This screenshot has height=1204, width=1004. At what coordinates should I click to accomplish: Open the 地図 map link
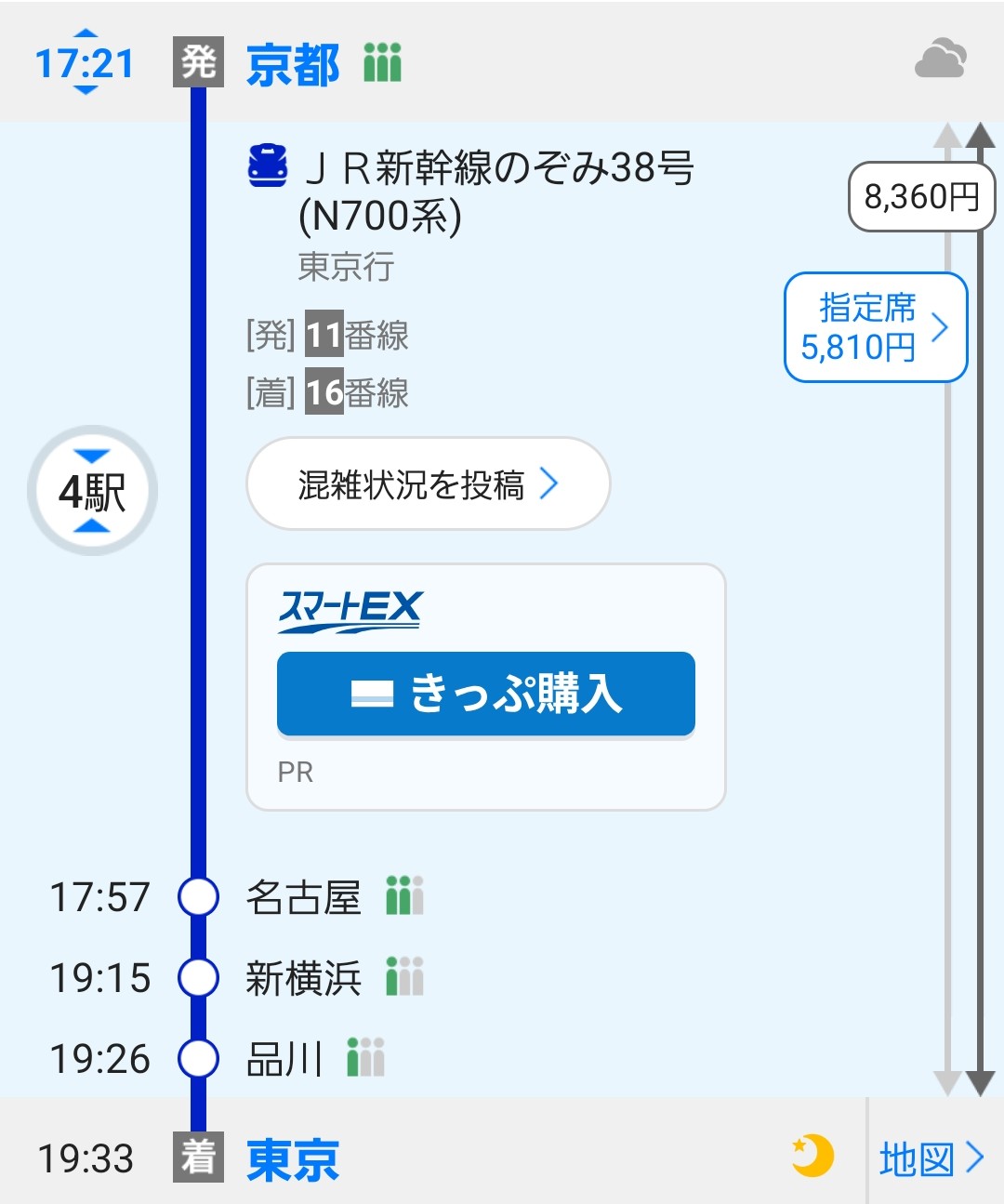(x=931, y=1158)
